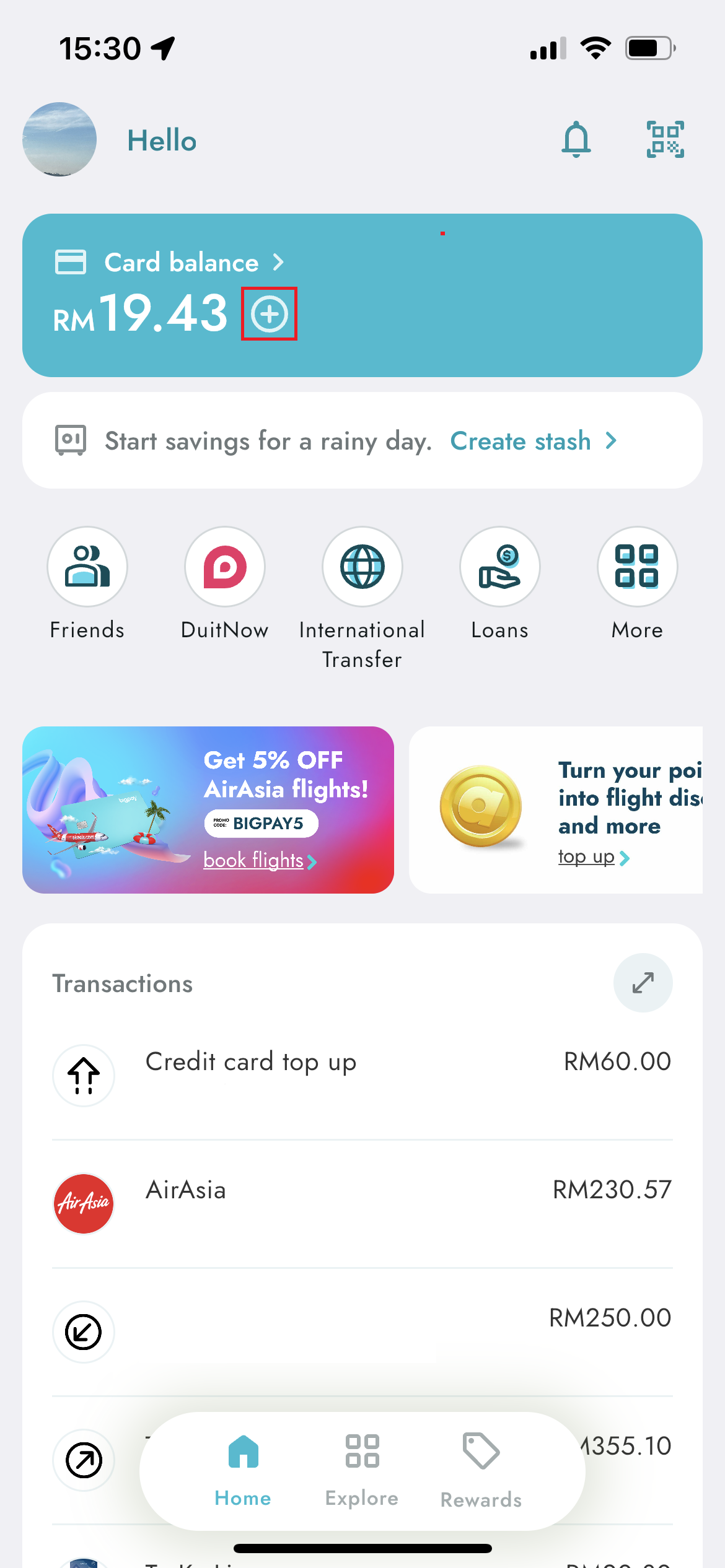Image resolution: width=725 pixels, height=1568 pixels.
Task: Open the RM250.00 incoming transaction
Action: point(362,1331)
